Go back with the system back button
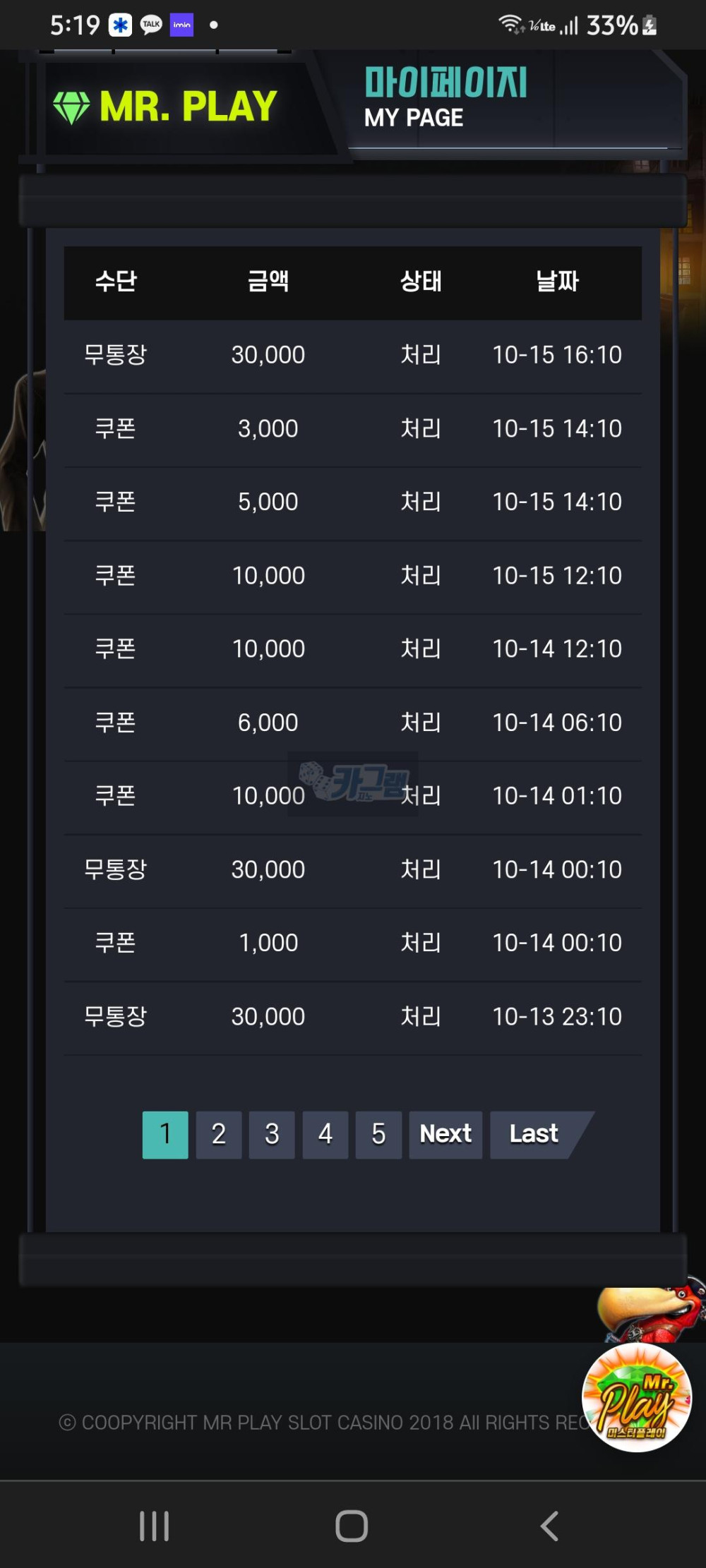Image resolution: width=706 pixels, height=1568 pixels. point(549,1526)
